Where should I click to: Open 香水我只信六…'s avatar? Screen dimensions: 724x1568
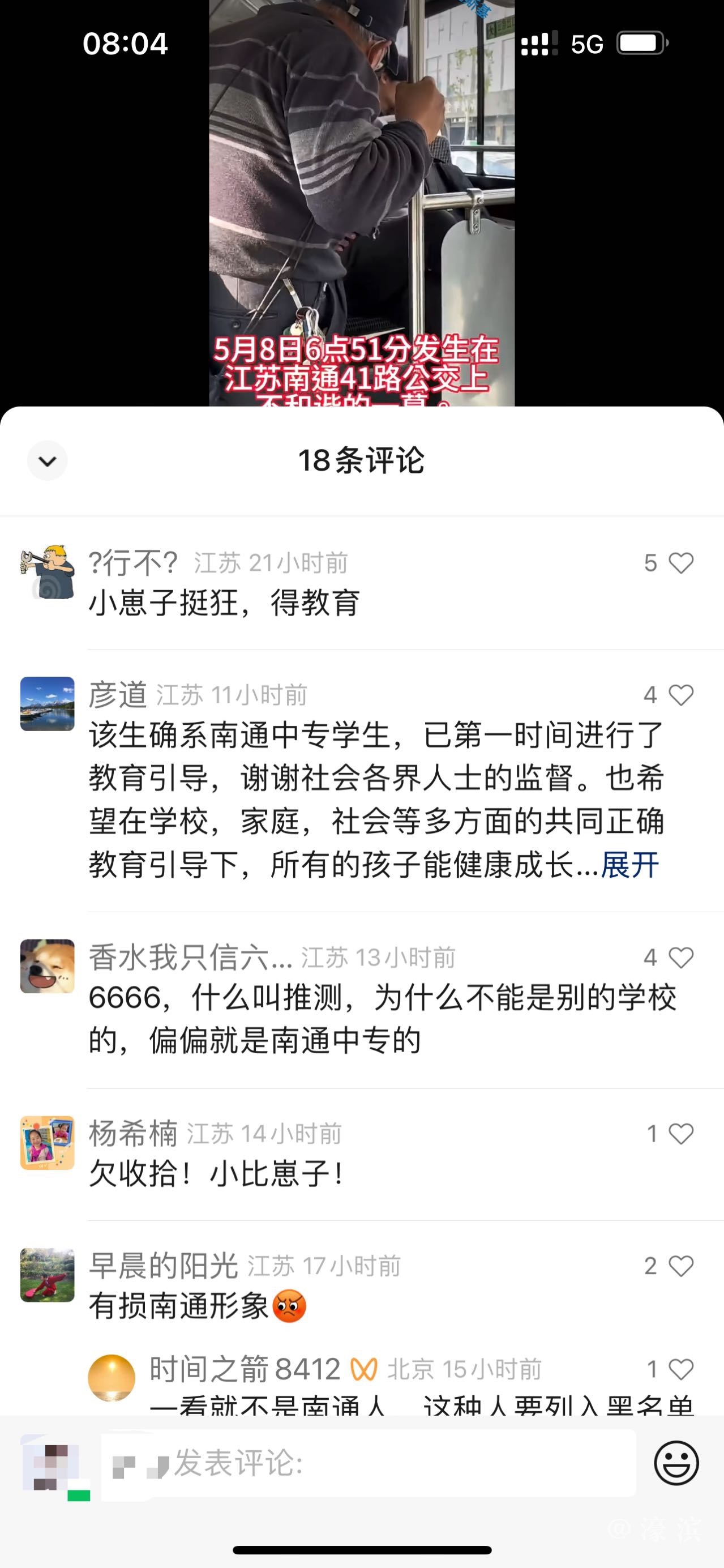[x=48, y=966]
